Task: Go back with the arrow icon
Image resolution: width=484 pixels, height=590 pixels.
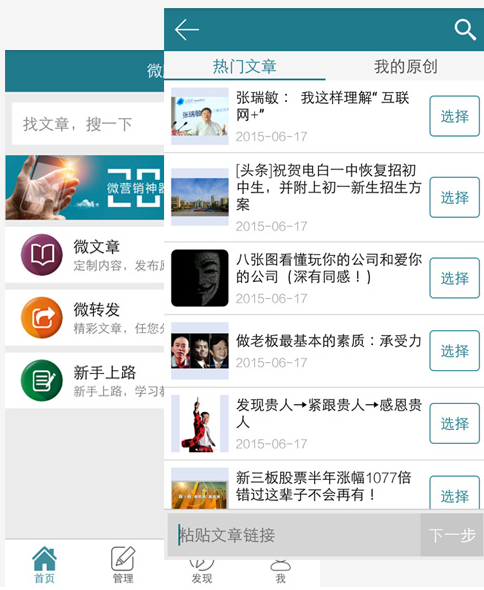Action: [187, 30]
